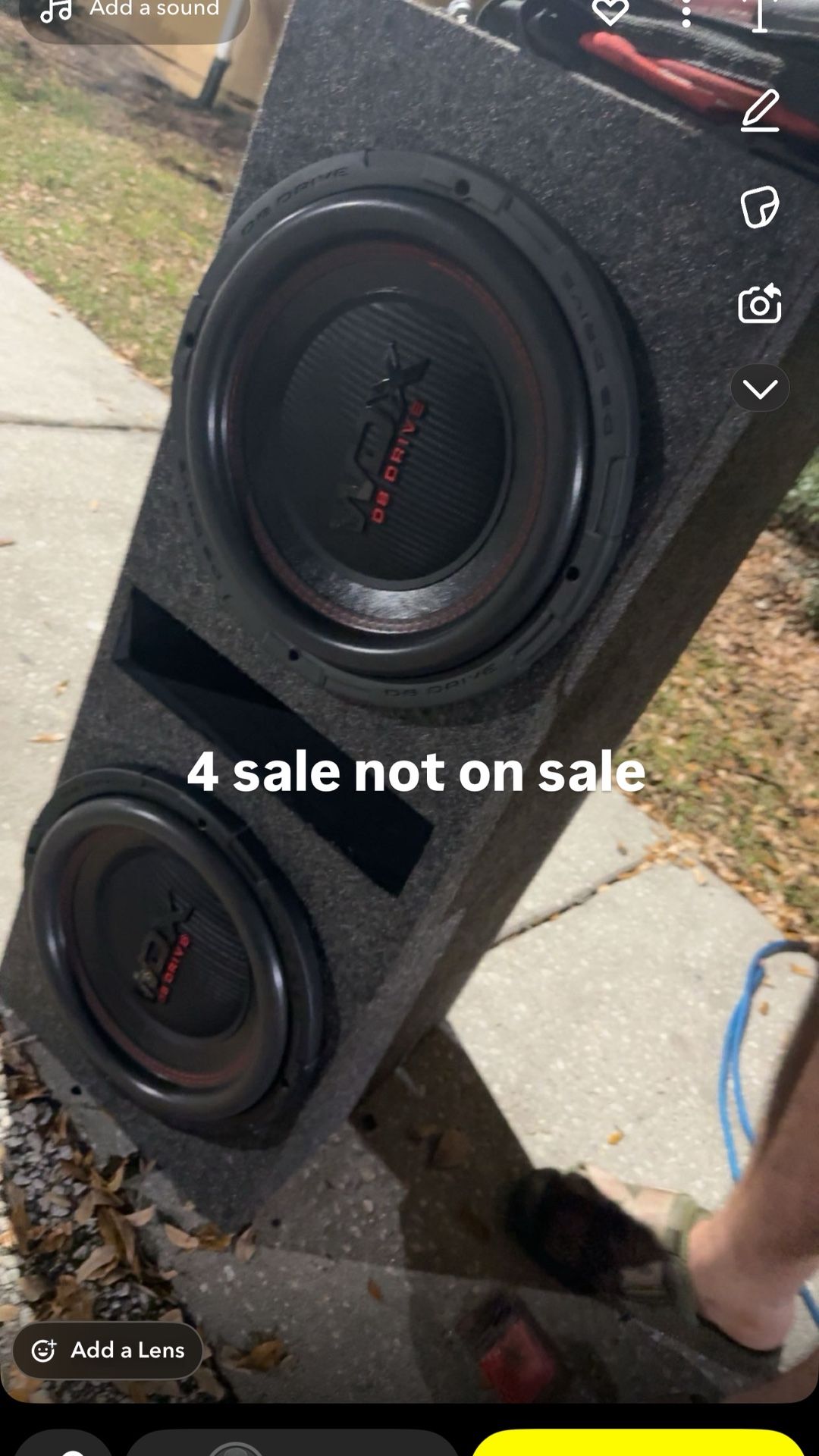Tap the heart icon at top
The height and width of the screenshot is (1456, 819).
tap(610, 11)
